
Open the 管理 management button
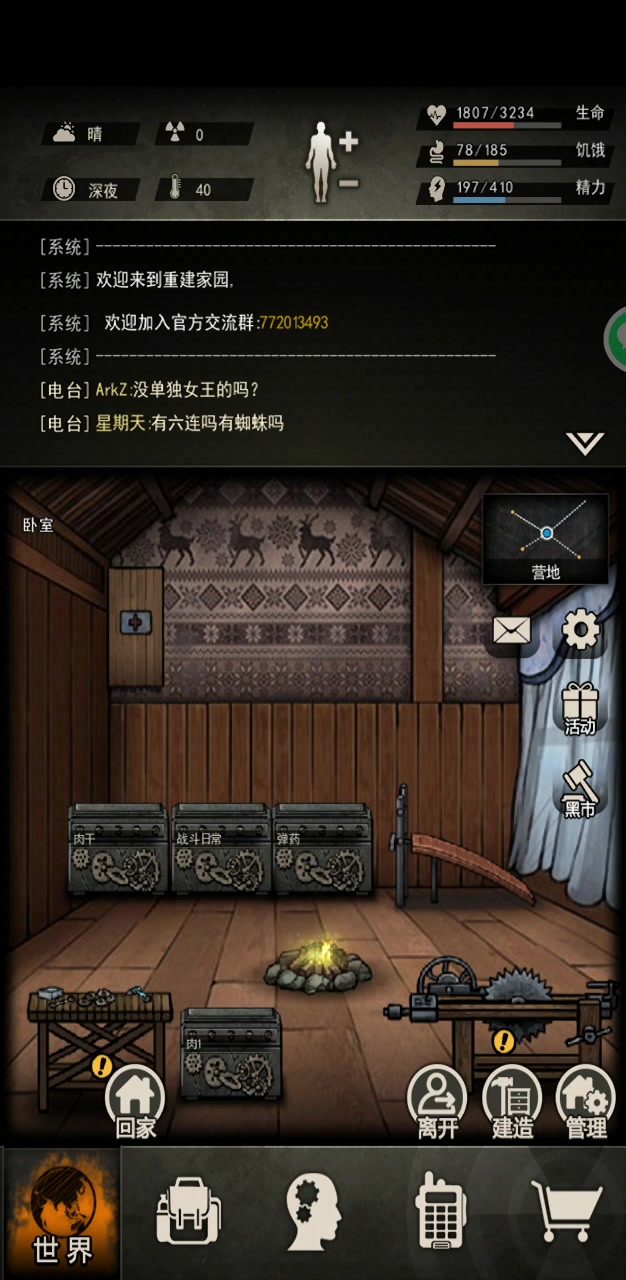pyautogui.click(x=586, y=1102)
